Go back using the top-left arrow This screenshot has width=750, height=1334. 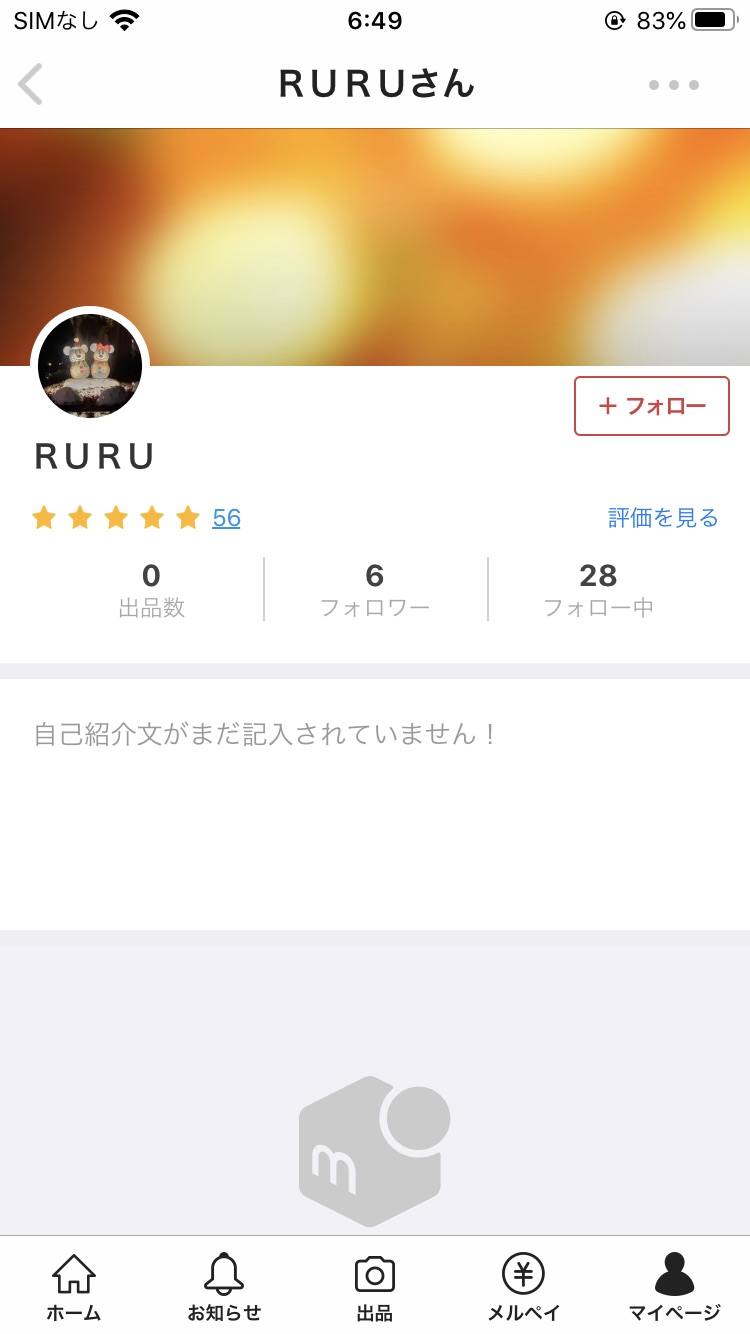click(x=31, y=84)
